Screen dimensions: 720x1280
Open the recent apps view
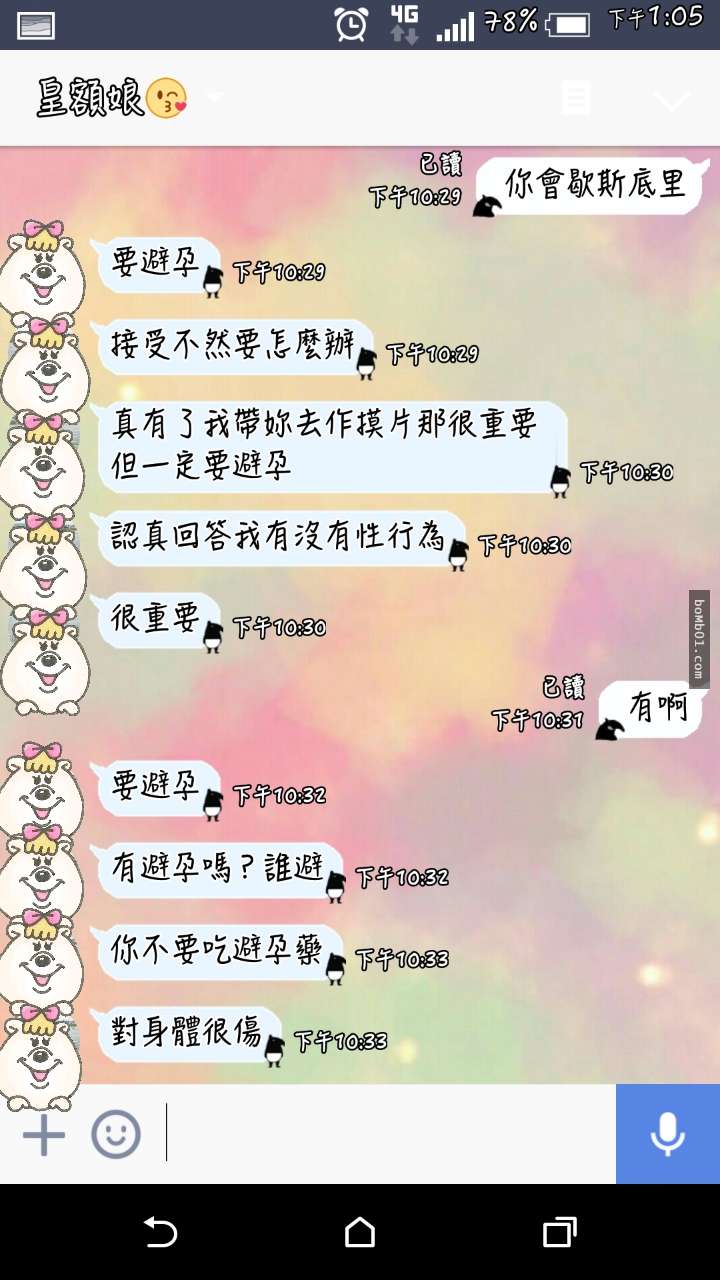[x=560, y=1232]
